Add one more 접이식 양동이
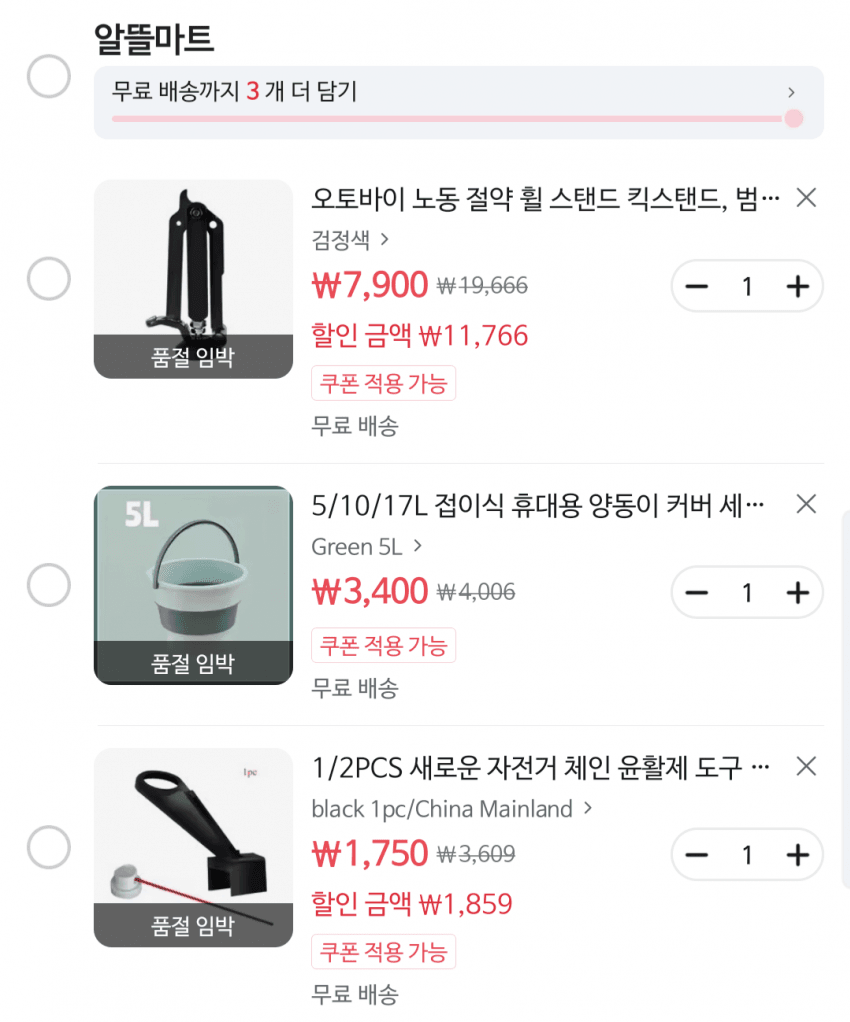 pos(797,593)
